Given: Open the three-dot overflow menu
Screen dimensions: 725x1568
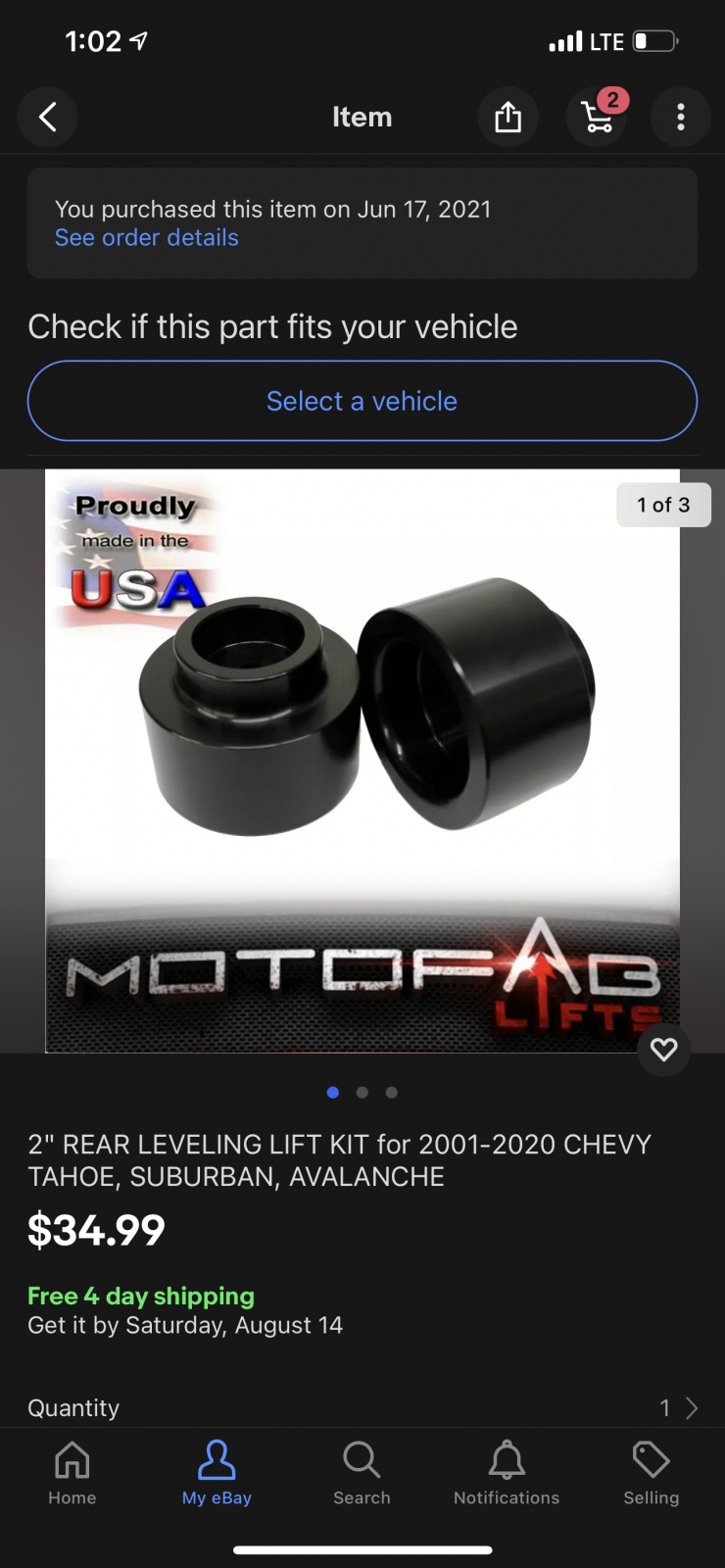Looking at the screenshot, I should click(681, 117).
